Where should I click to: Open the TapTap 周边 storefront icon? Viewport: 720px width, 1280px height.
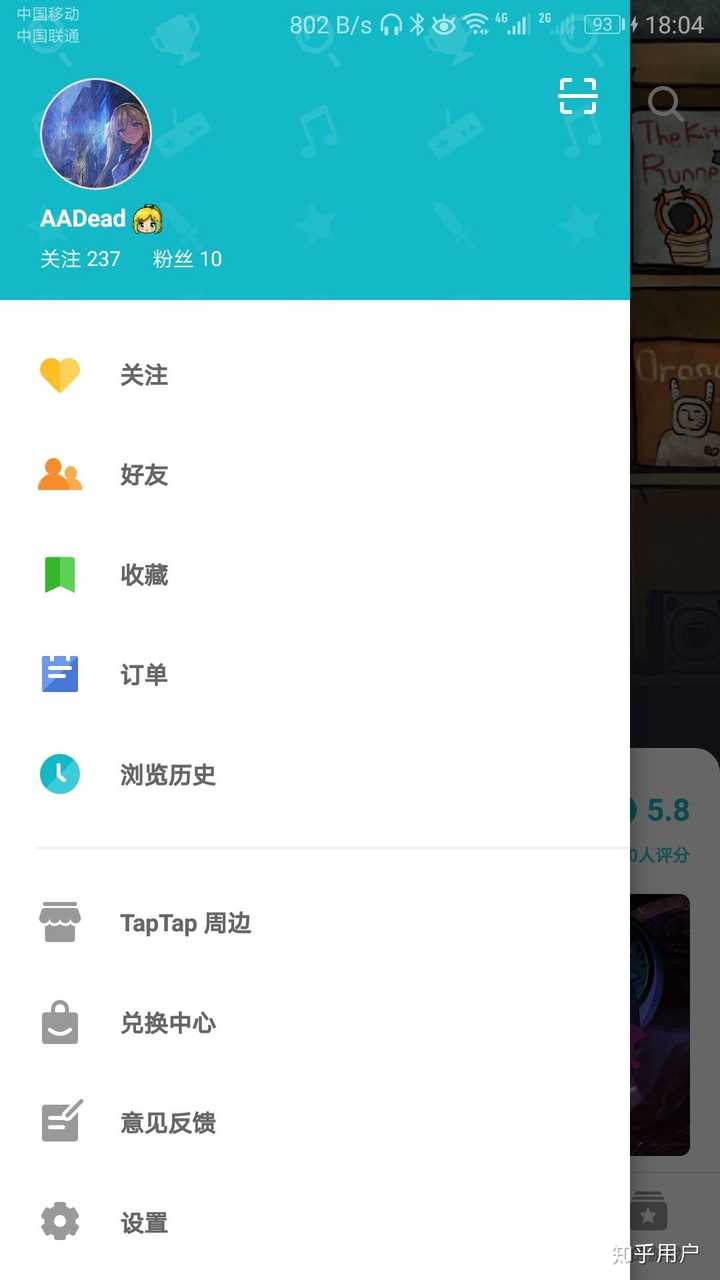pos(60,922)
